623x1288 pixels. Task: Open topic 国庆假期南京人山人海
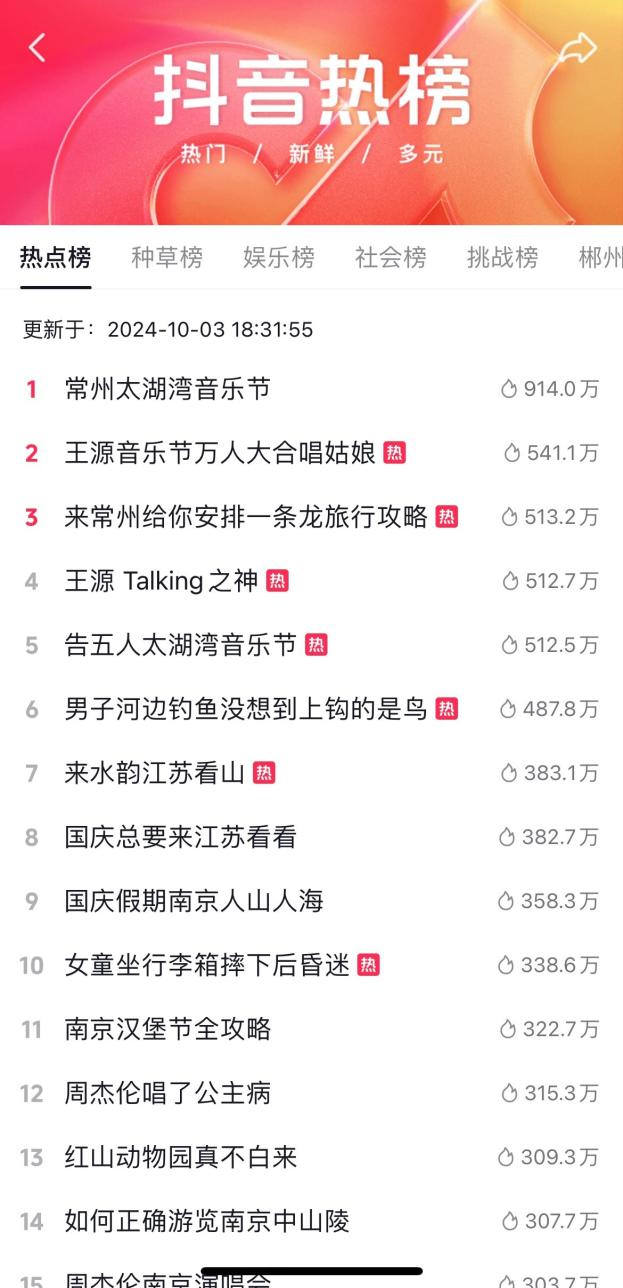click(x=194, y=901)
